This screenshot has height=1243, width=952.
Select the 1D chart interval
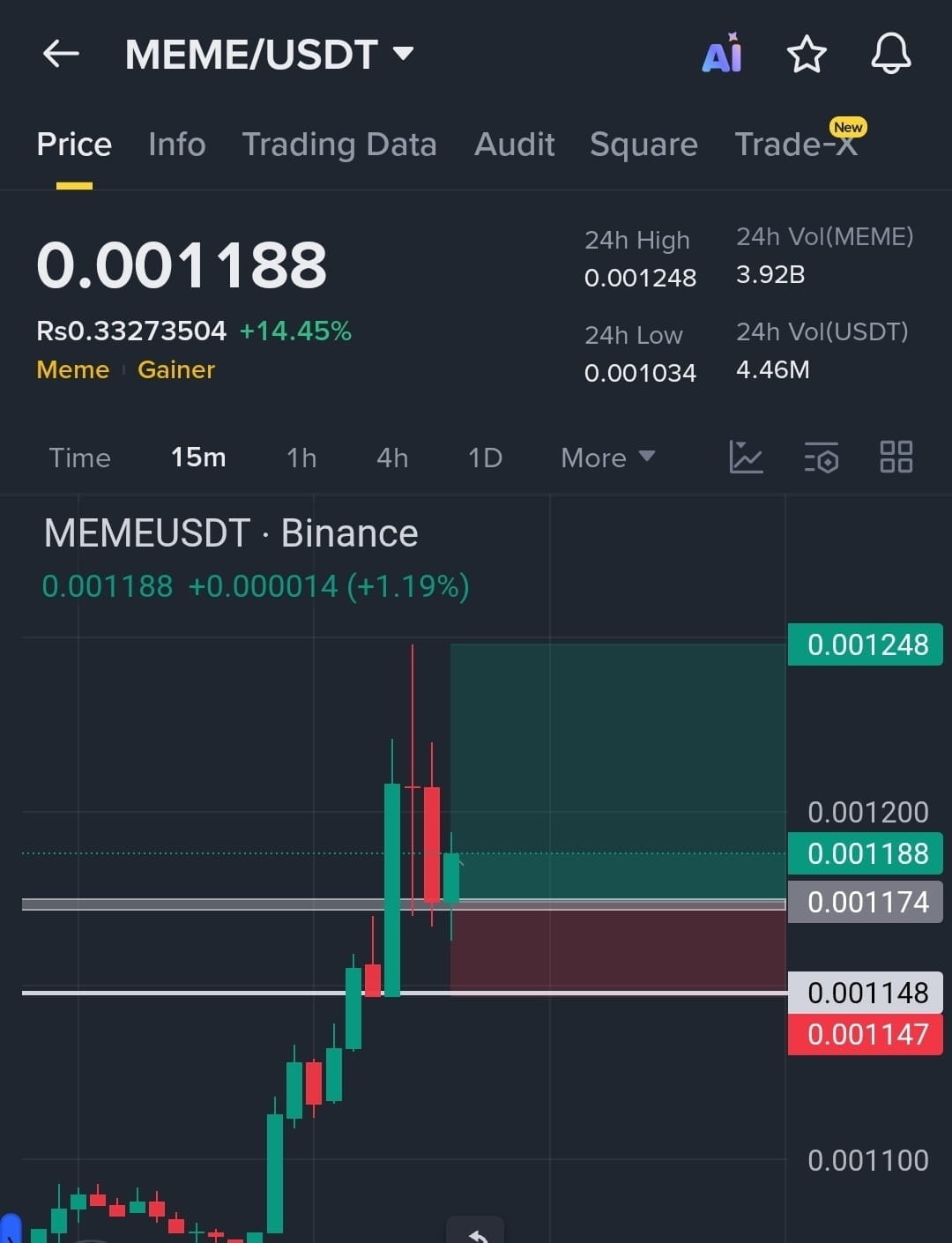point(485,458)
